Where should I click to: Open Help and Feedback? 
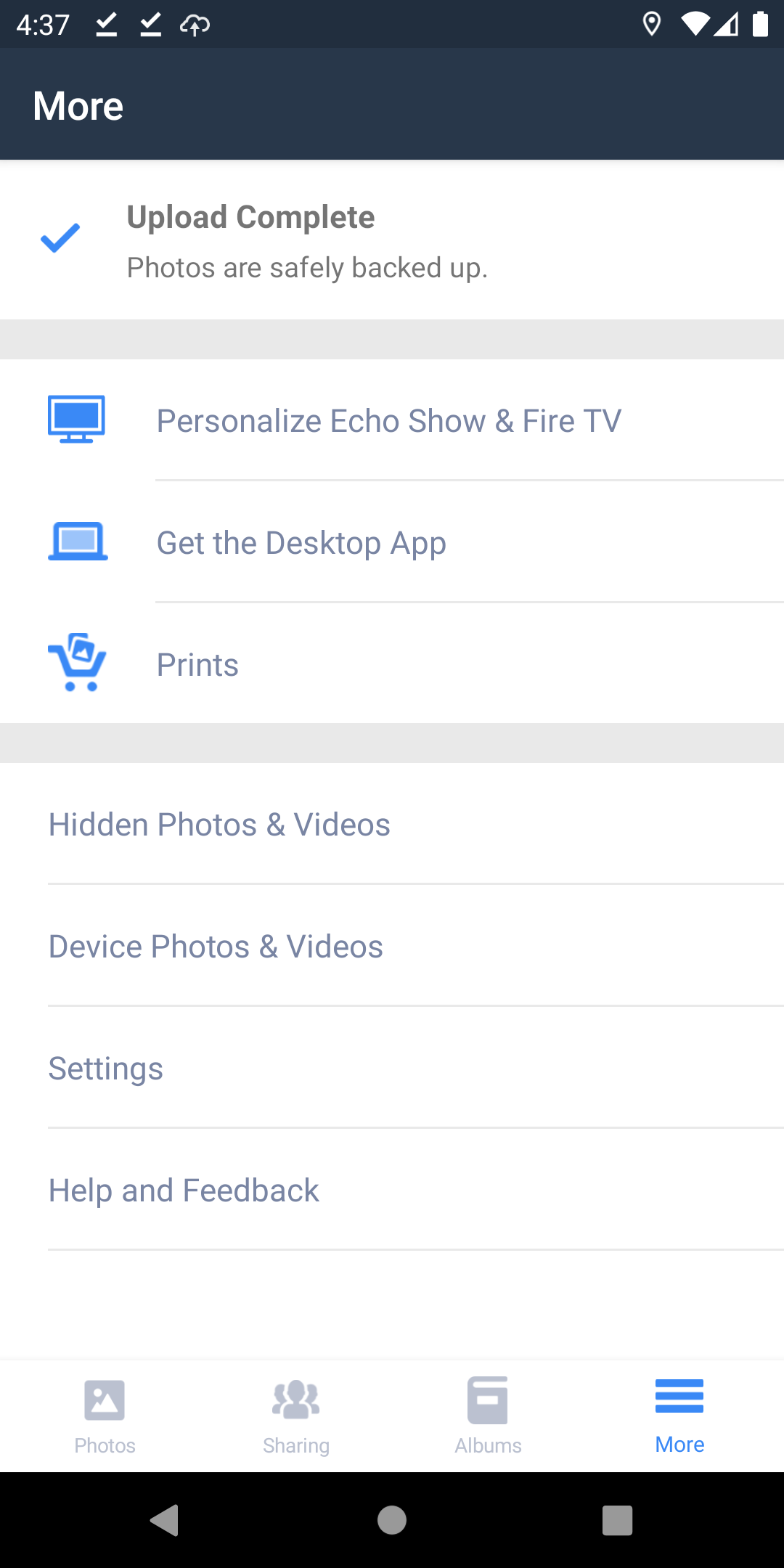[184, 1191]
